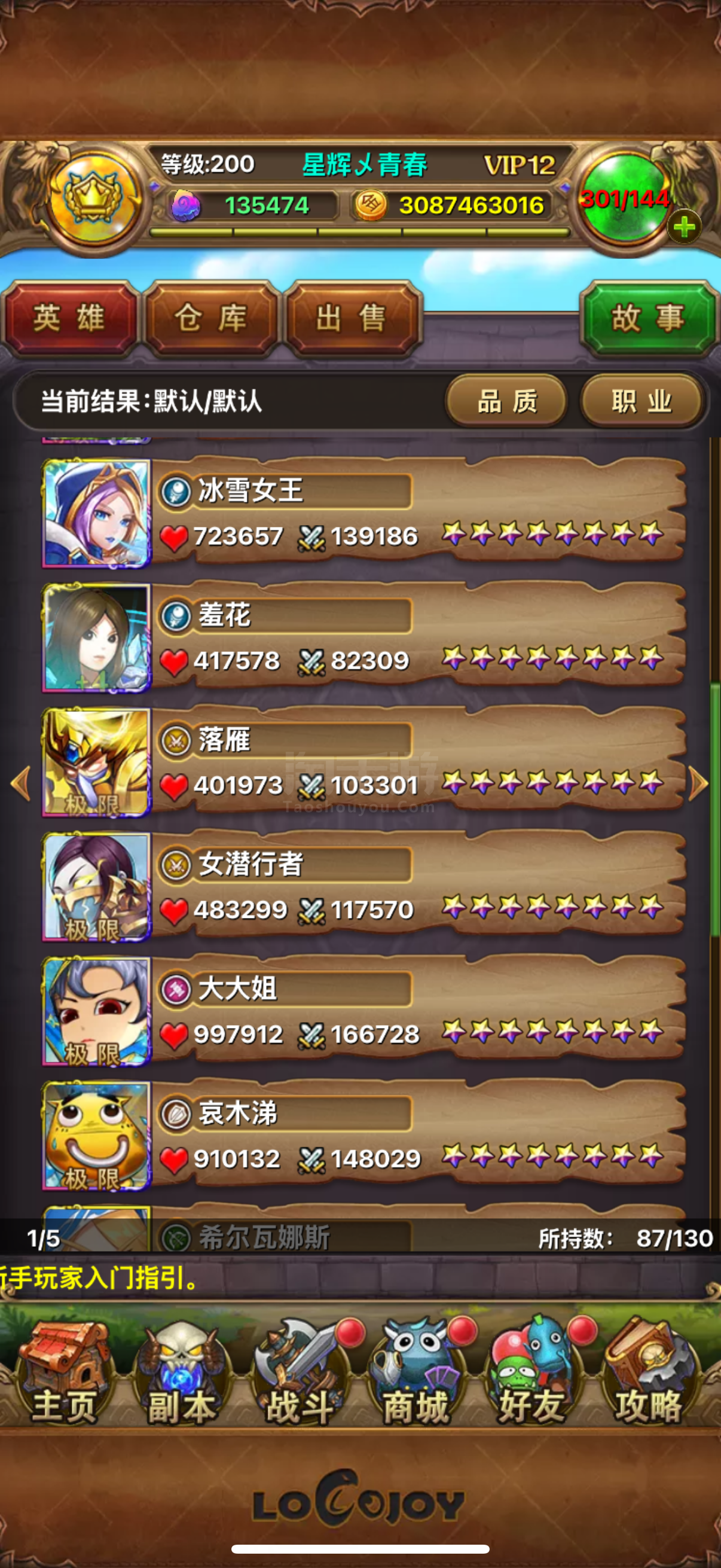Open hero 羞花
721x1568 pixels.
point(365,637)
